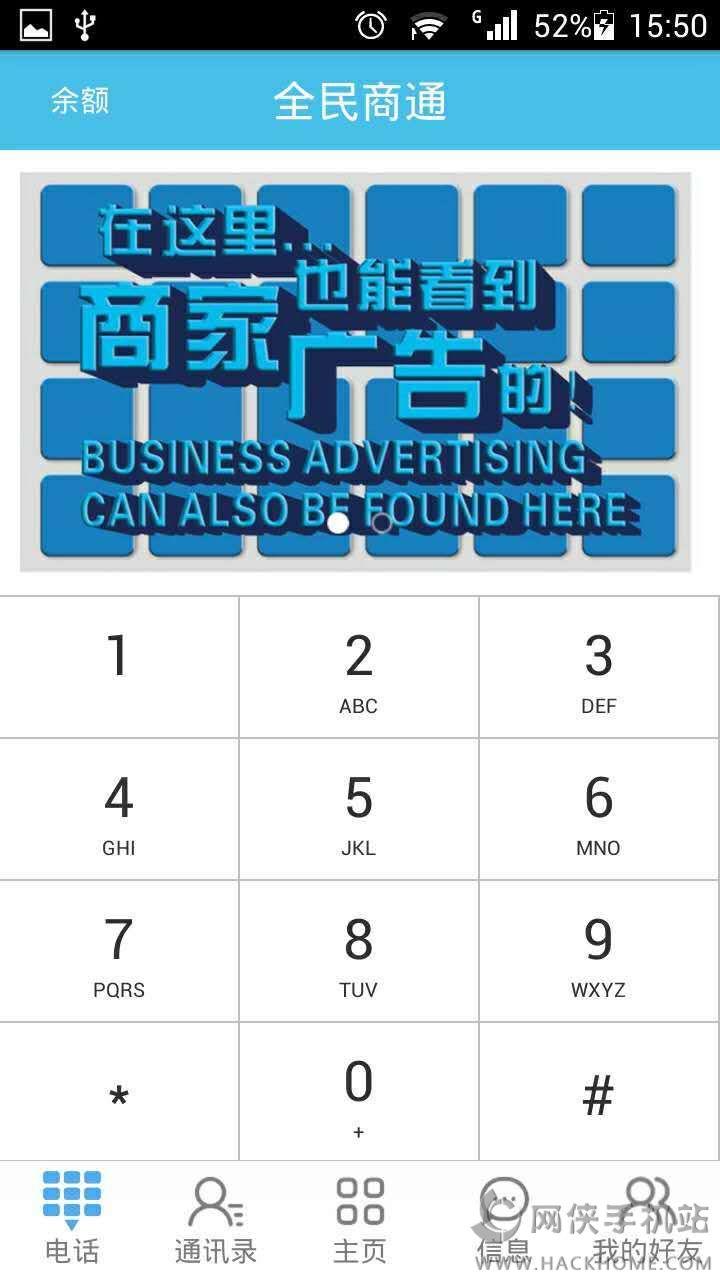Enter digit 8 TUV

pyautogui.click(x=359, y=951)
